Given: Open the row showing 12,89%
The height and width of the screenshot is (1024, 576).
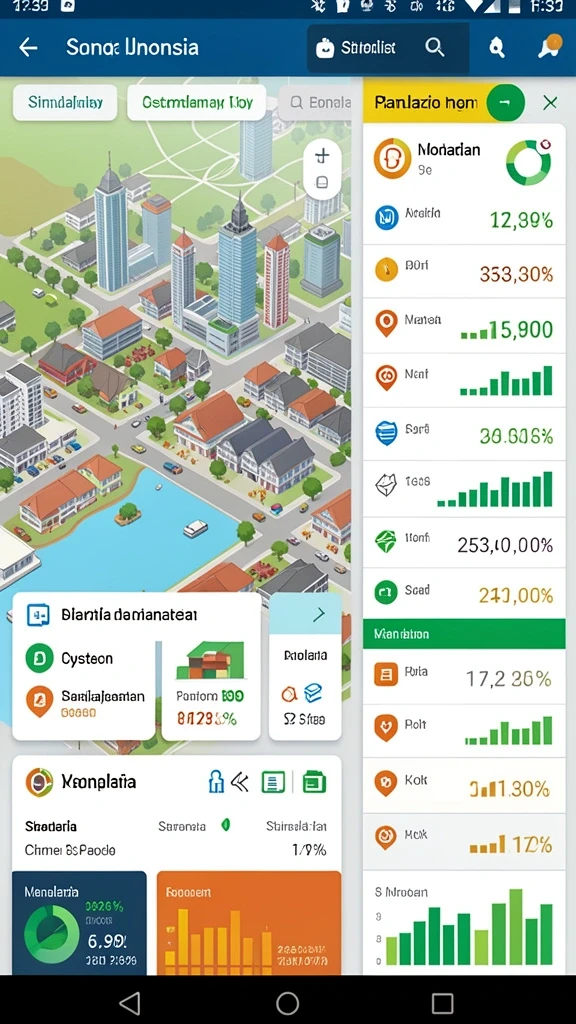Looking at the screenshot, I should click(x=464, y=219).
